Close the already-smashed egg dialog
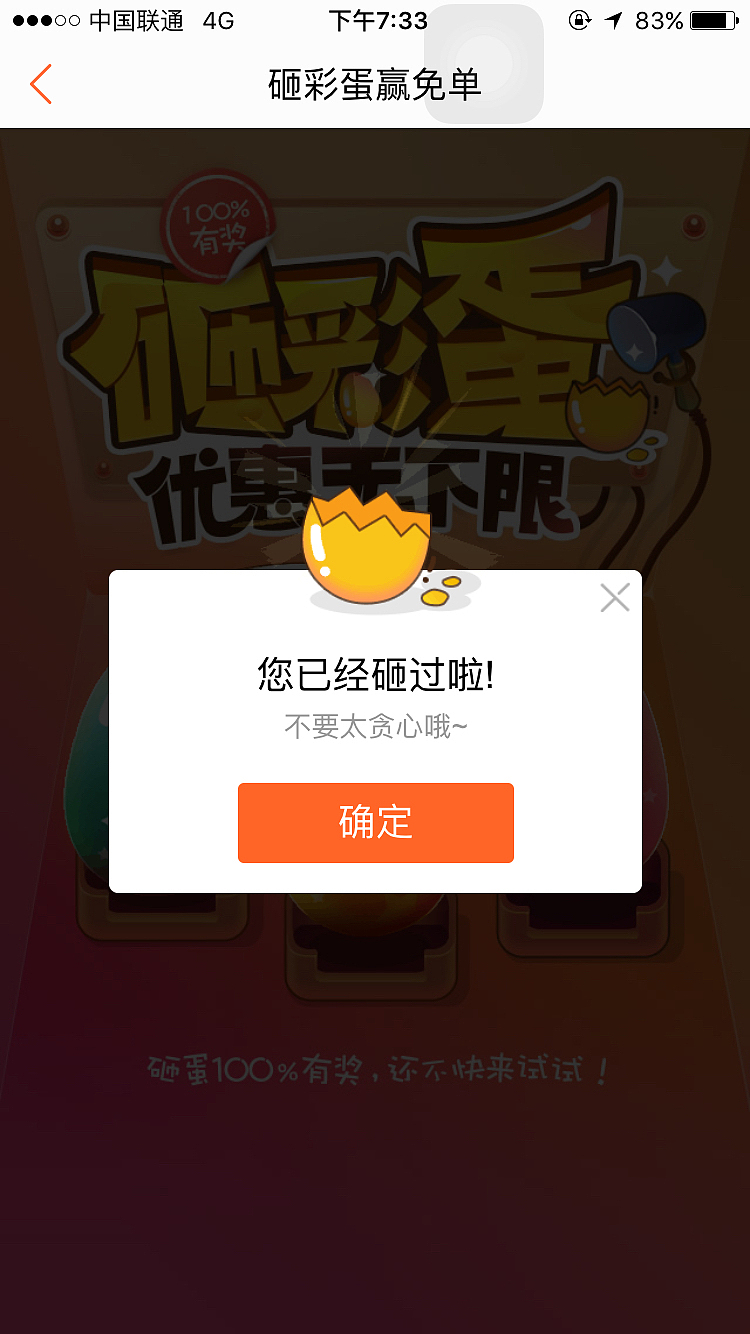 pos(614,598)
